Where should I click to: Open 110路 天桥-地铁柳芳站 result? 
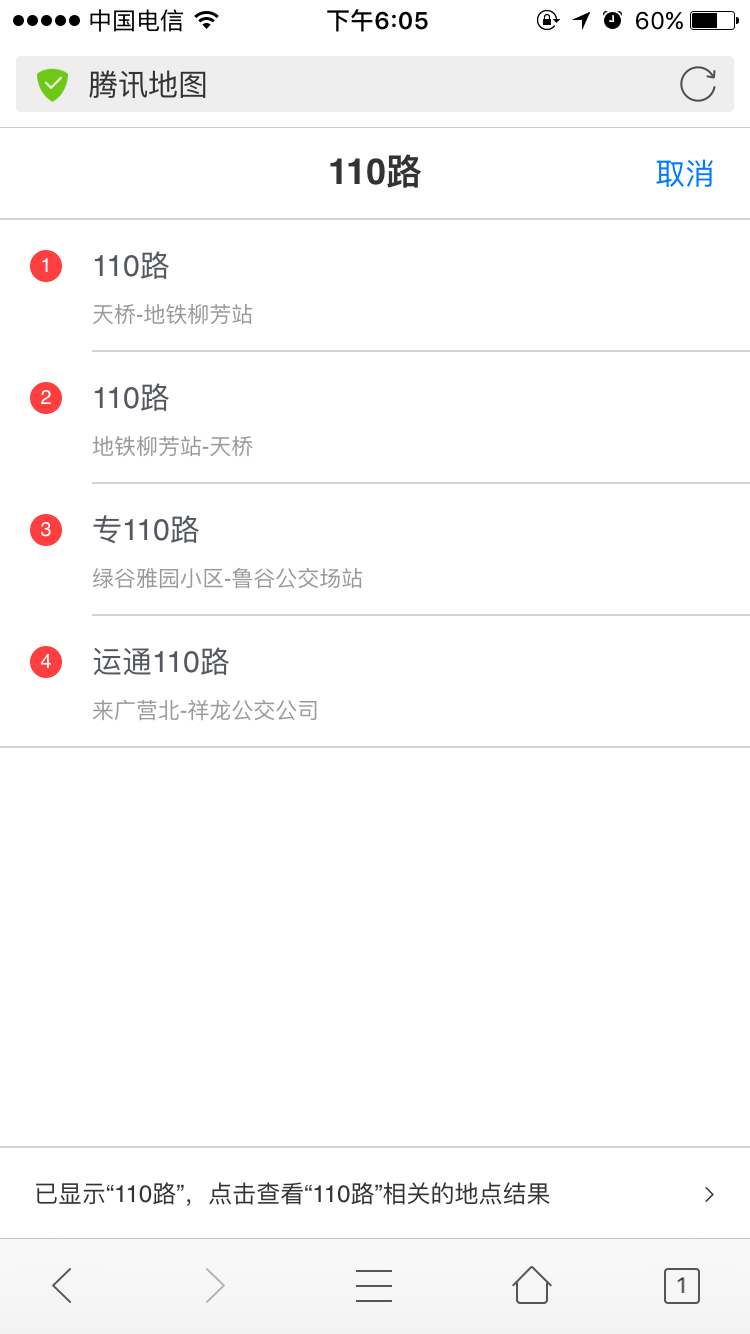(375, 286)
